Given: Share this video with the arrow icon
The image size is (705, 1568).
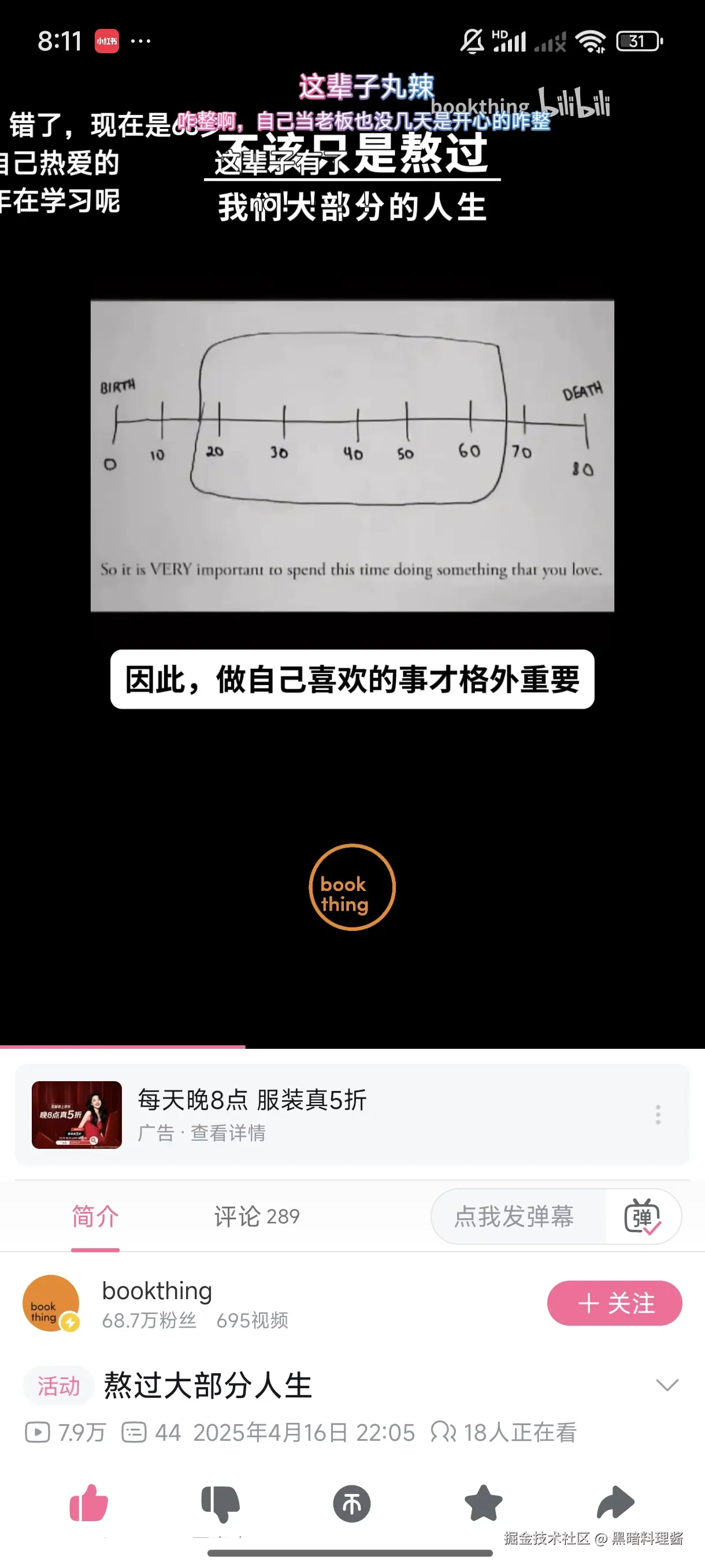Looking at the screenshot, I should 615,1503.
